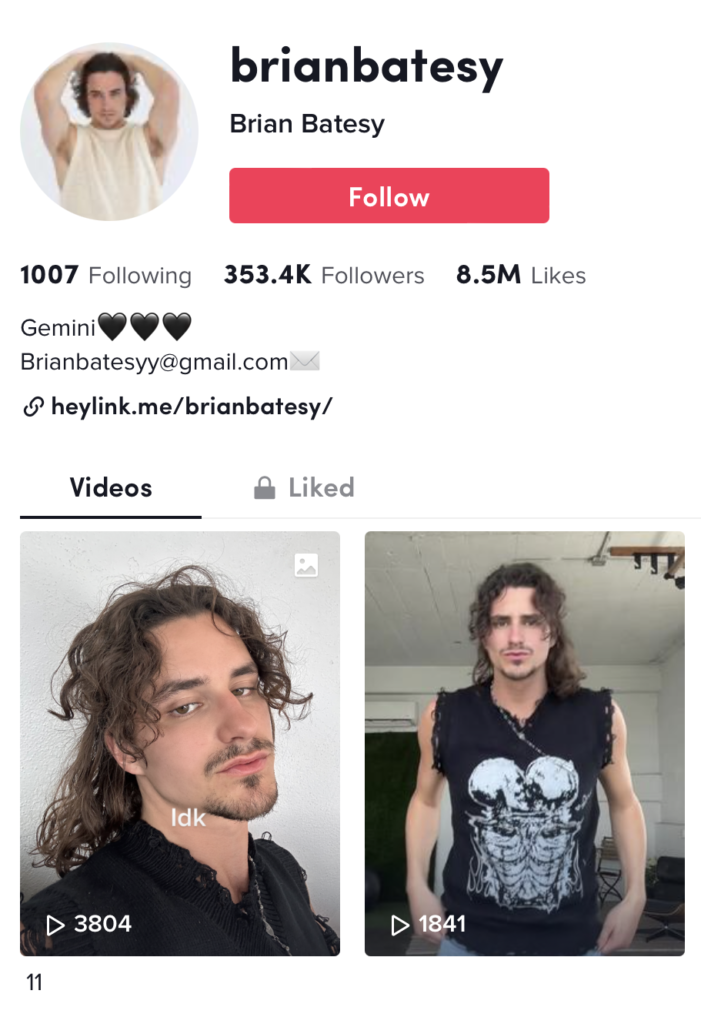The height and width of the screenshot is (1024, 701).
Task: Switch to the Videos tab
Action: [111, 488]
